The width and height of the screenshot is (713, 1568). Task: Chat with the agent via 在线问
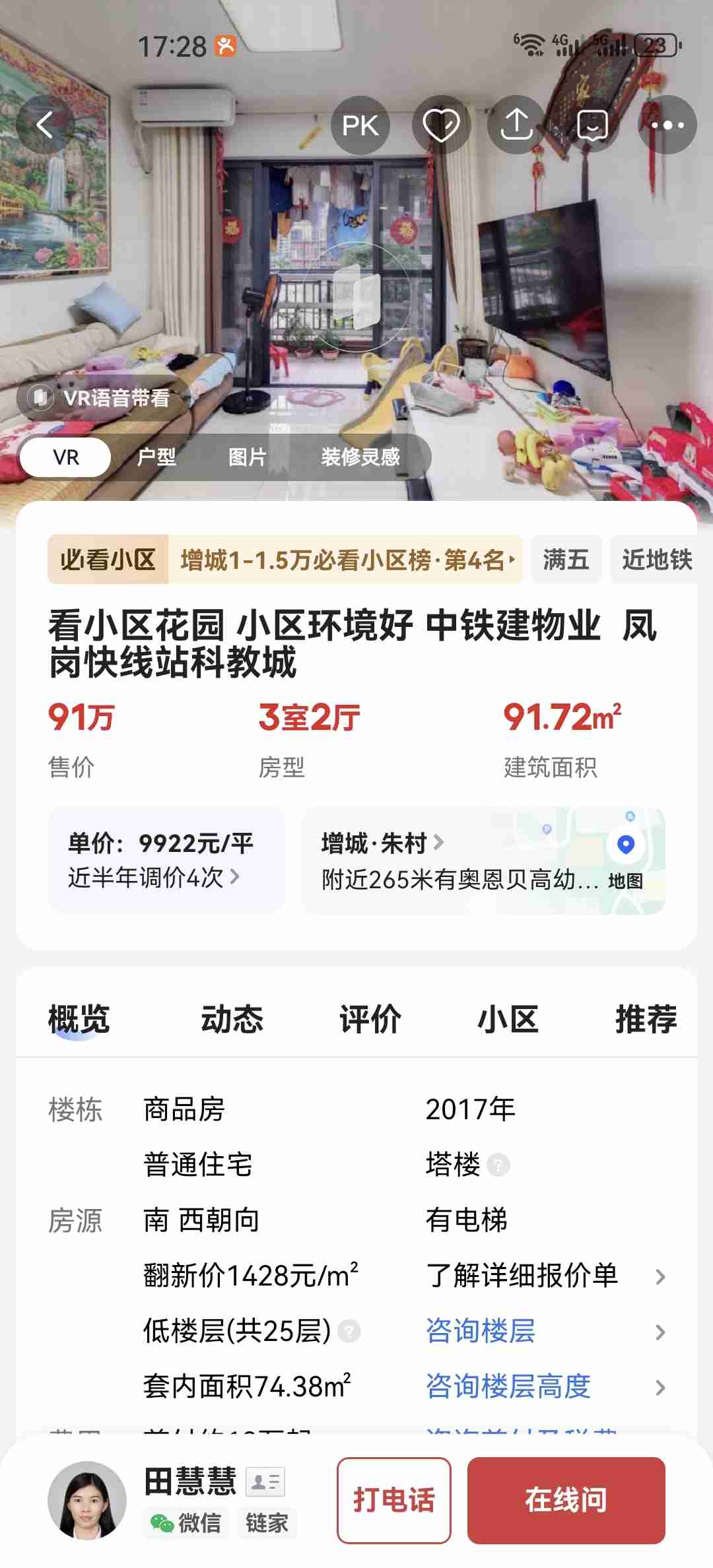[x=566, y=1500]
